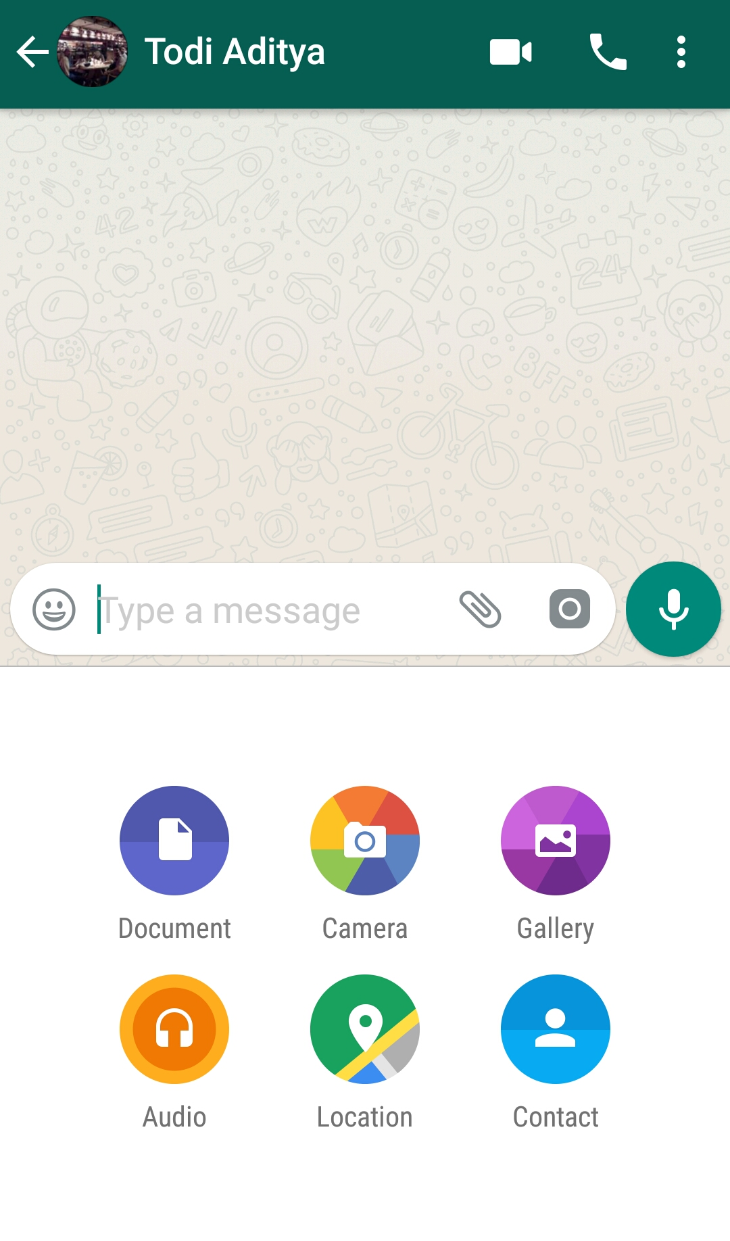
Task: Share a Contact card
Action: [x=555, y=1029]
